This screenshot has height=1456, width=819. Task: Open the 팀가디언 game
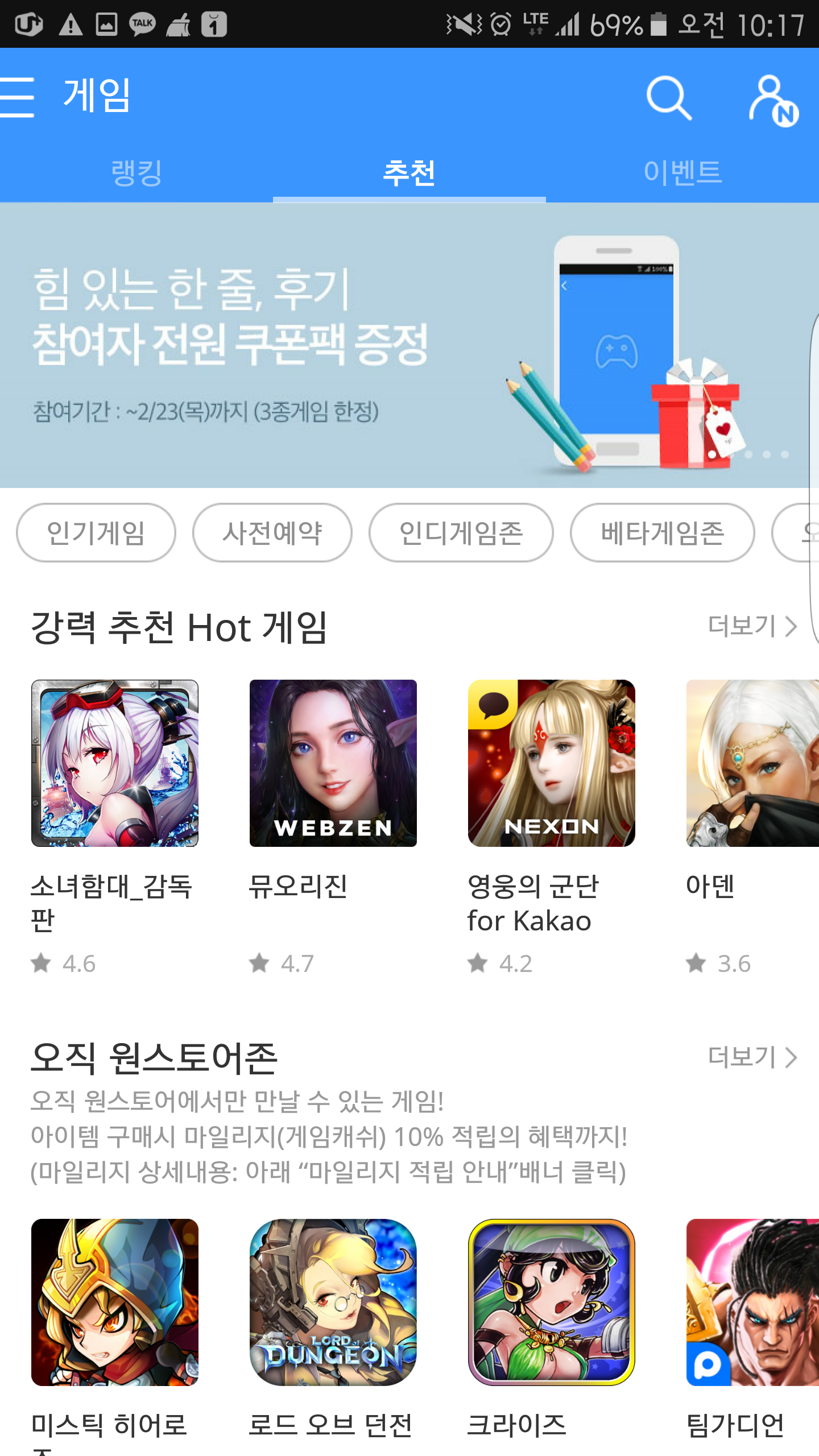pos(752,1302)
